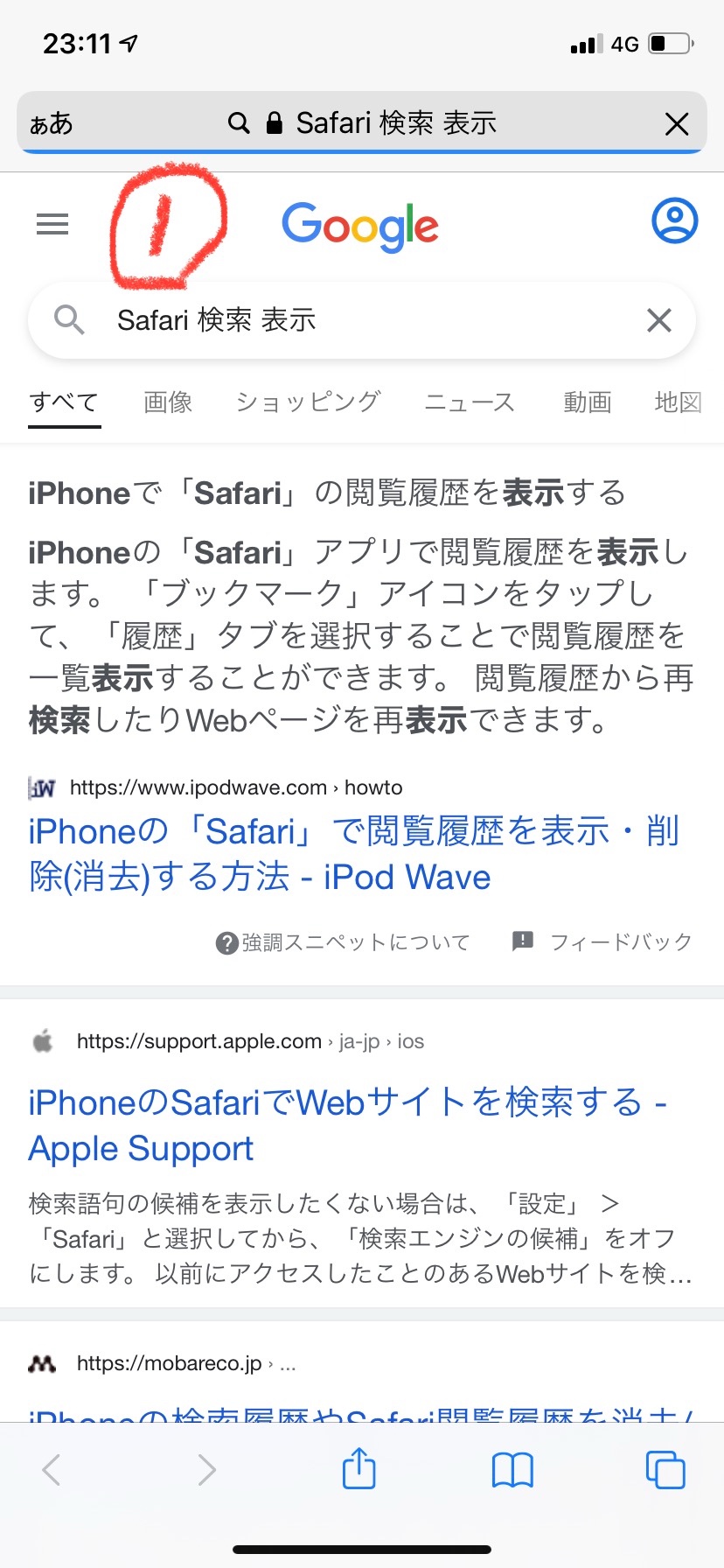Tap the Safari address bar URL

click(x=385, y=123)
